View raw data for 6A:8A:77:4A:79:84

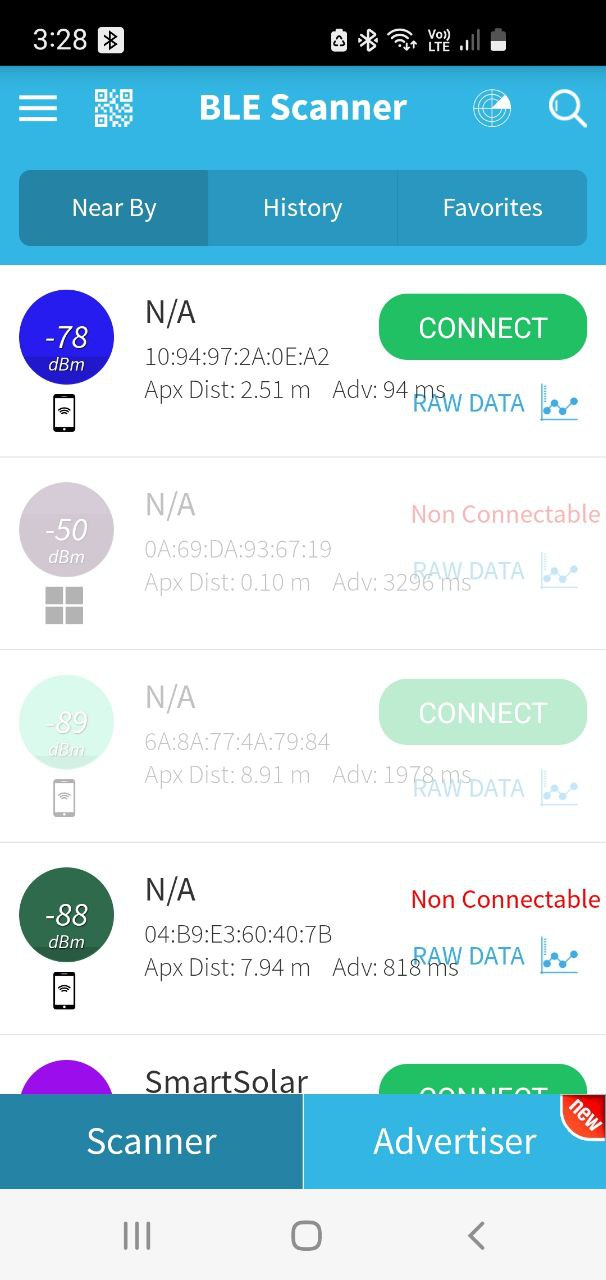coord(495,788)
